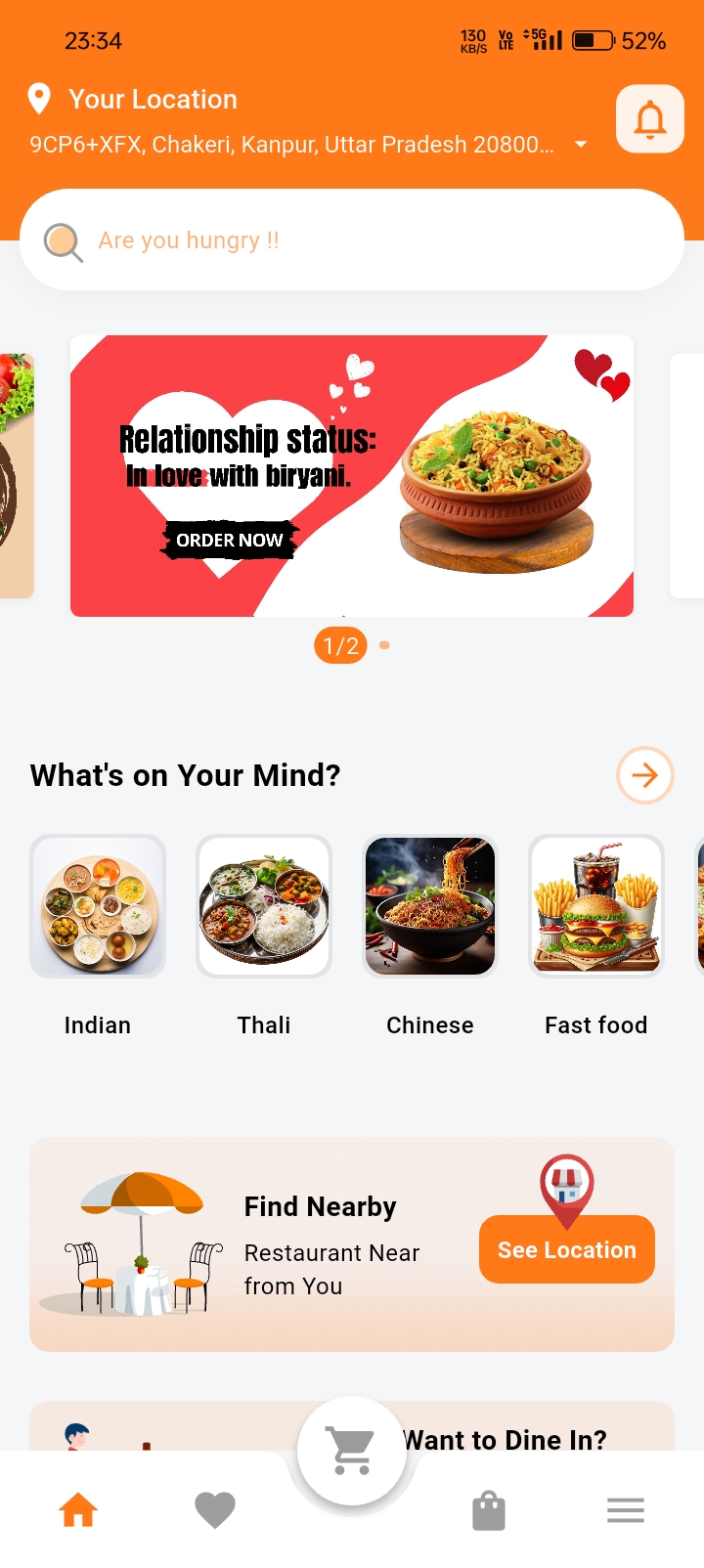Select the Thali category

tap(264, 906)
